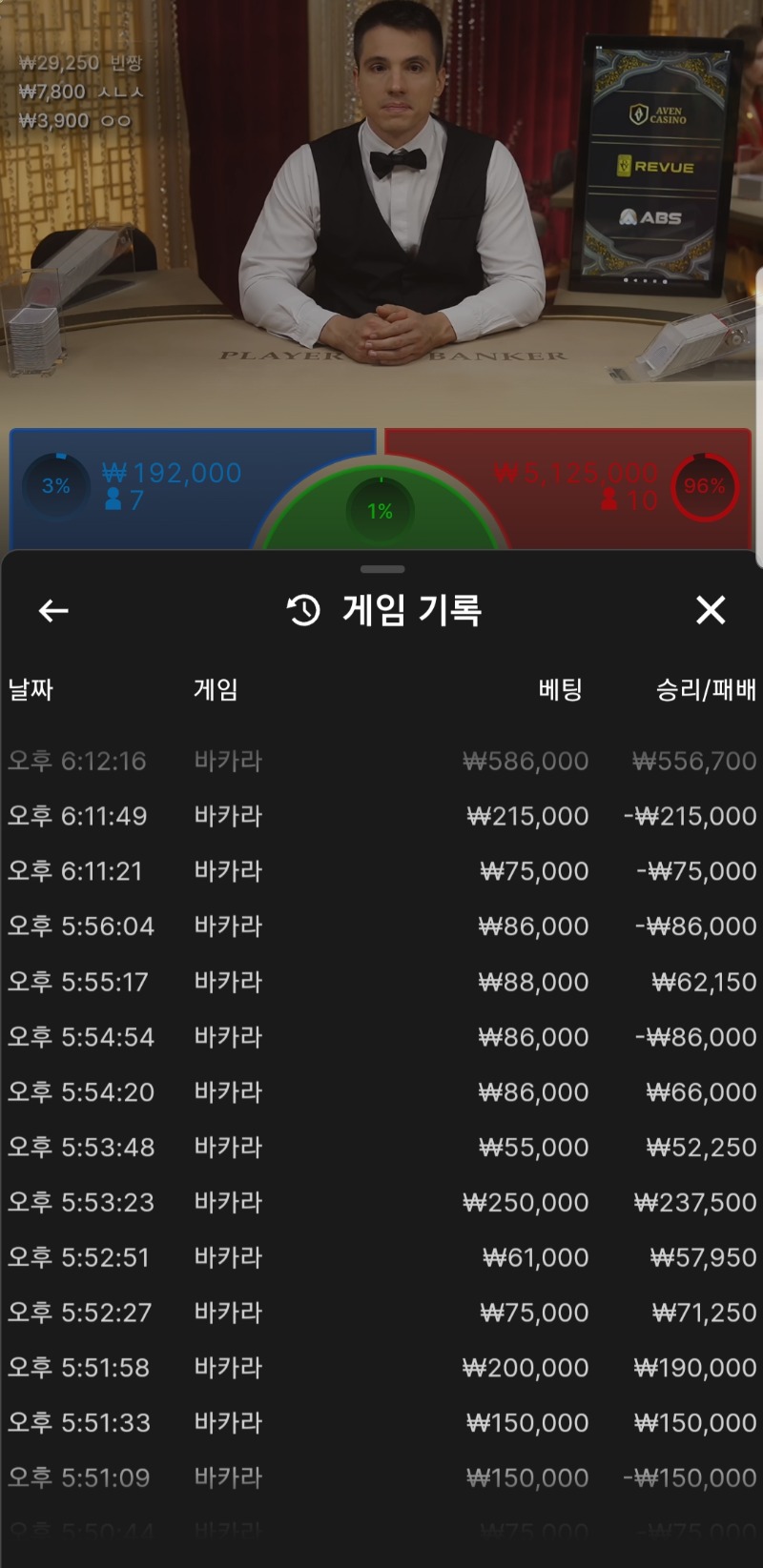The height and width of the screenshot is (1568, 763).
Task: Open the 오후 5:53:48 바카라 record
Action: click(381, 1148)
